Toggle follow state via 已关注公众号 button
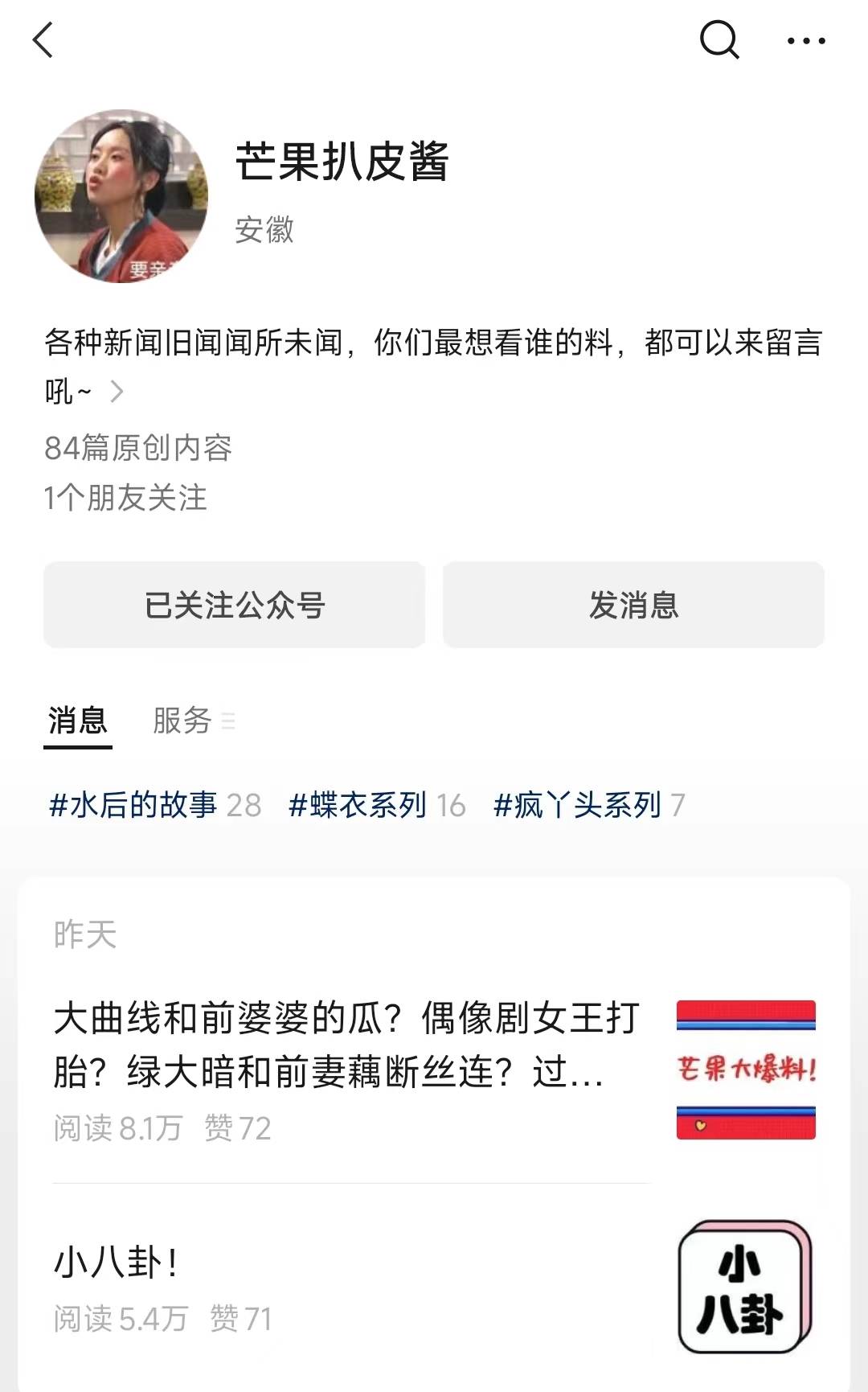The image size is (868, 1392). coord(234,606)
